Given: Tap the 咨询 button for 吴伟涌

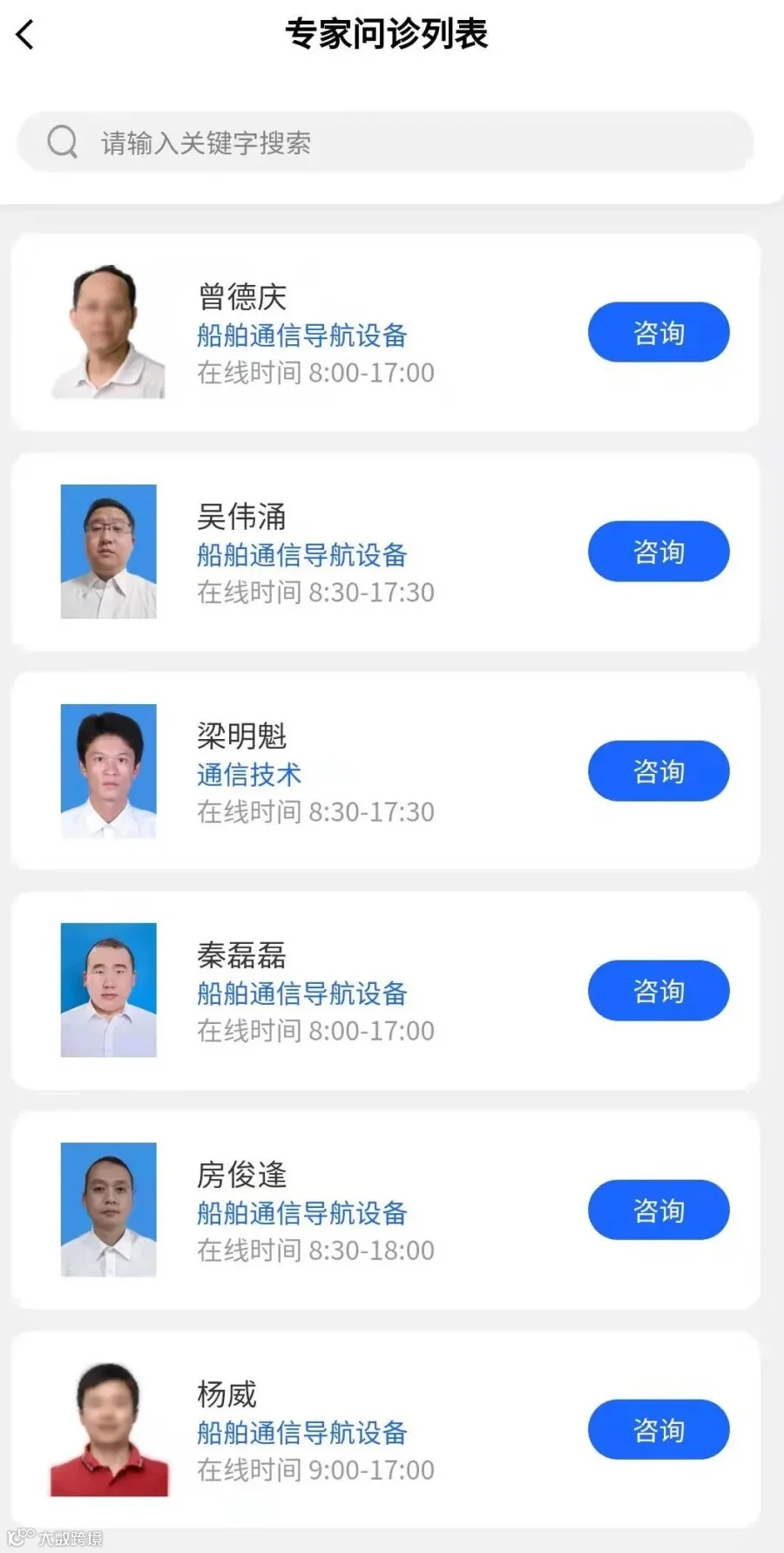Looking at the screenshot, I should coord(658,552).
